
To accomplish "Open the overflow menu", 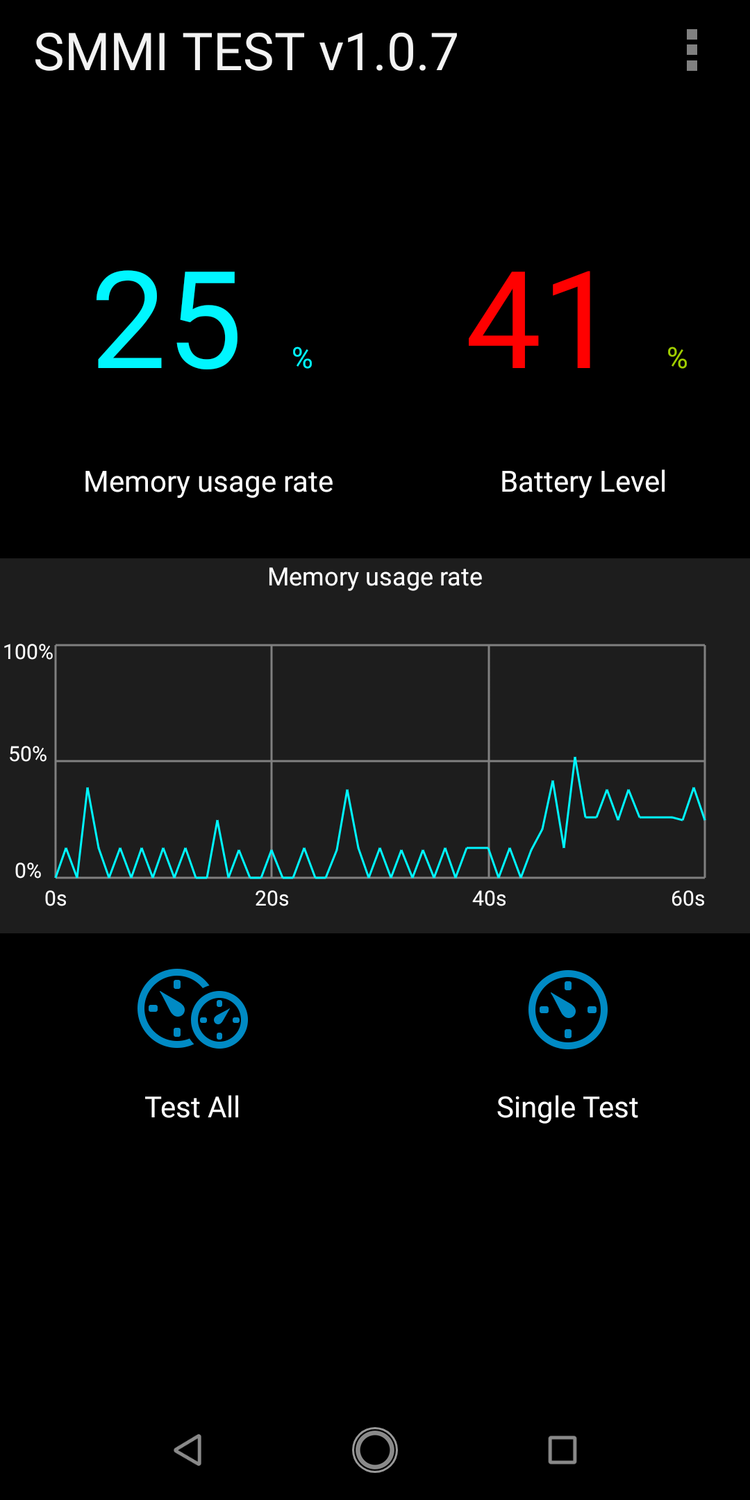I will tap(691, 51).
